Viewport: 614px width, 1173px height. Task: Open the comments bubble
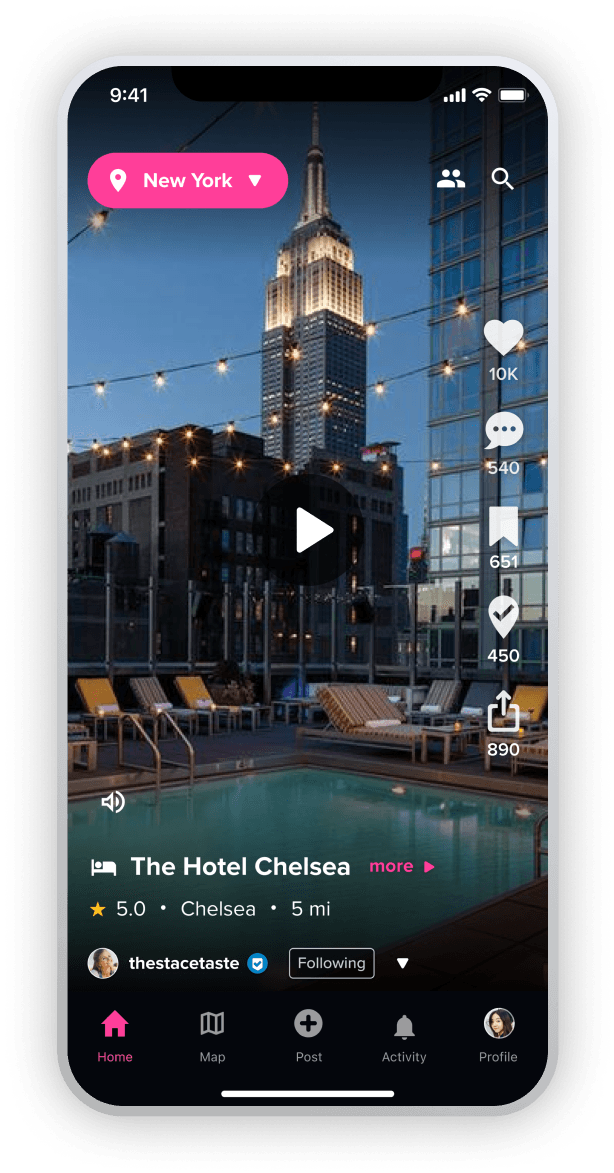tap(503, 432)
